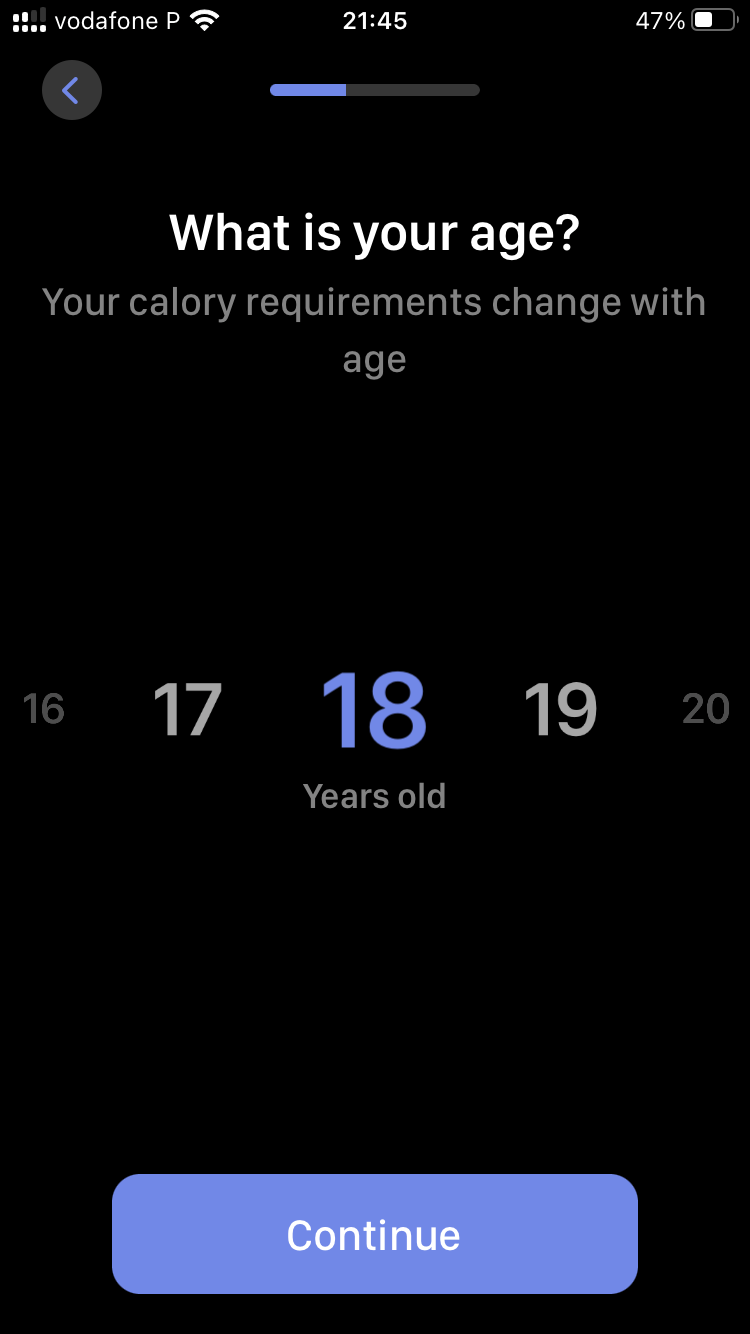750x1334 pixels.
Task: Select age 17 in the picker
Action: (x=187, y=710)
